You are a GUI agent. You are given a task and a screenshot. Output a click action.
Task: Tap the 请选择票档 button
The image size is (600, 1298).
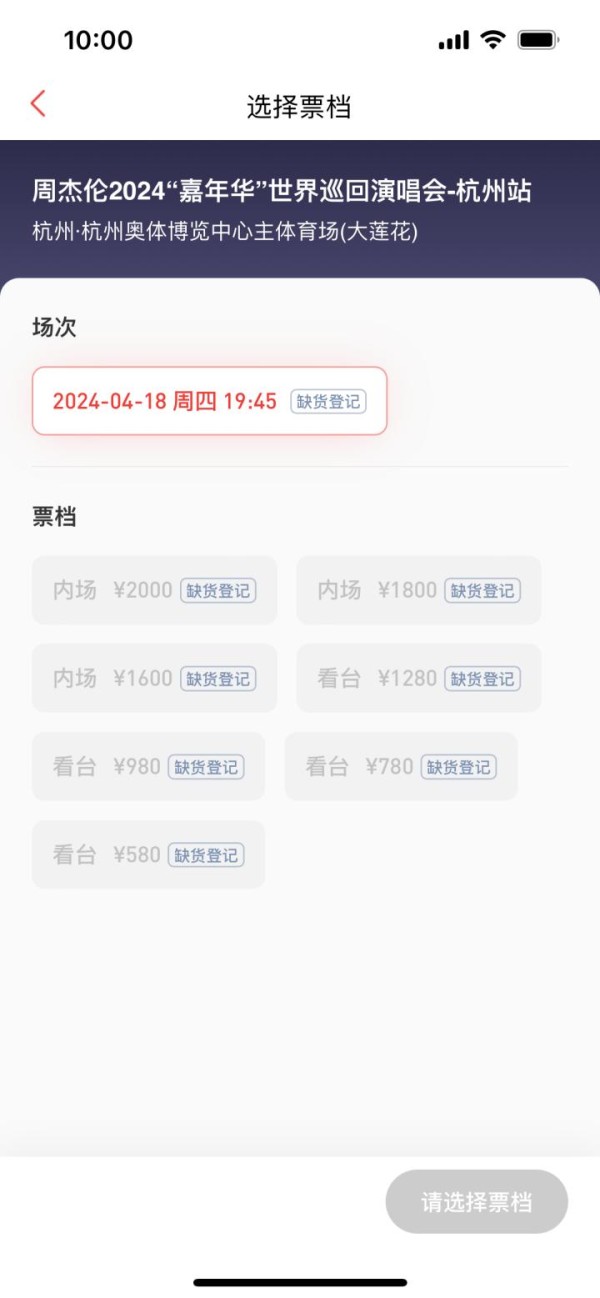476,1201
